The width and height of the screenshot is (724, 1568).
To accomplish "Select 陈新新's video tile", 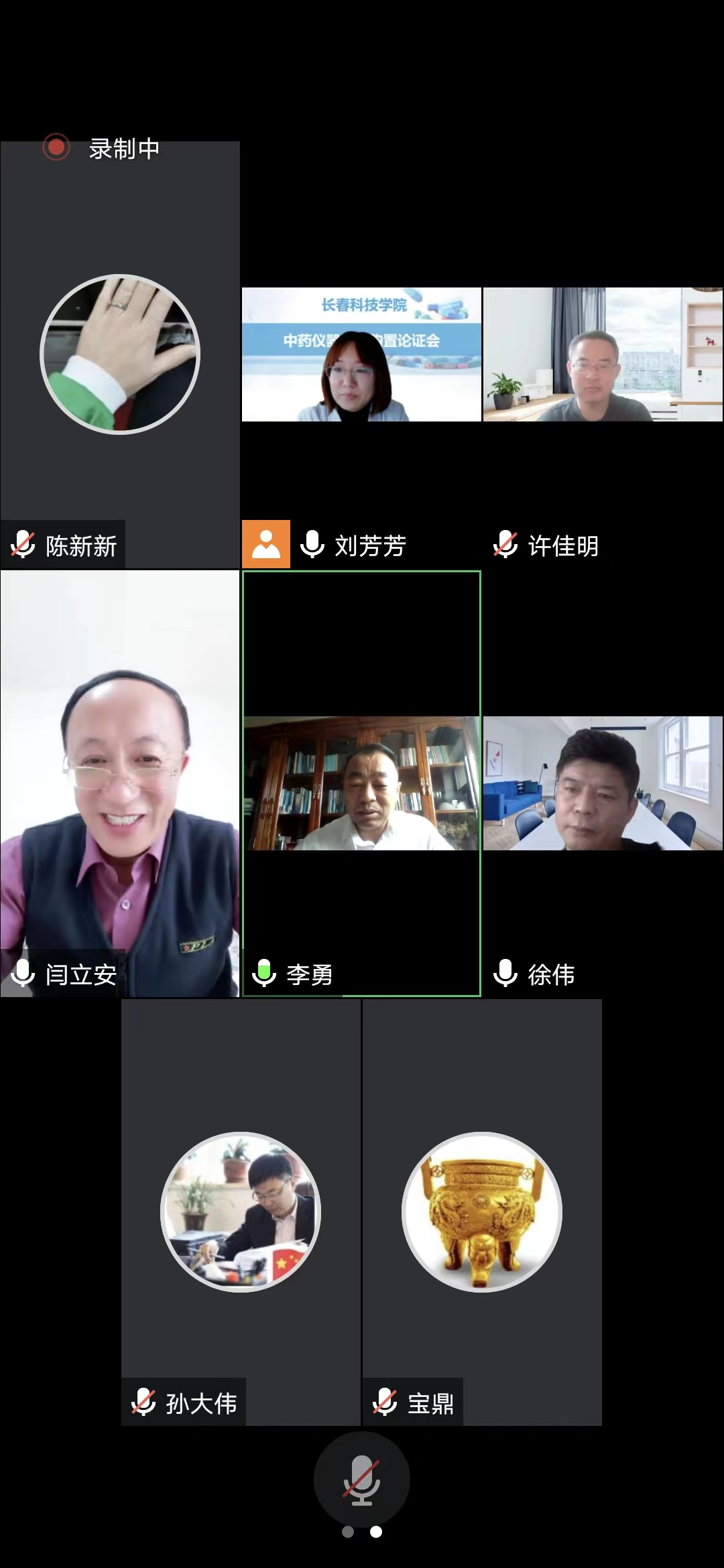I will [120, 354].
